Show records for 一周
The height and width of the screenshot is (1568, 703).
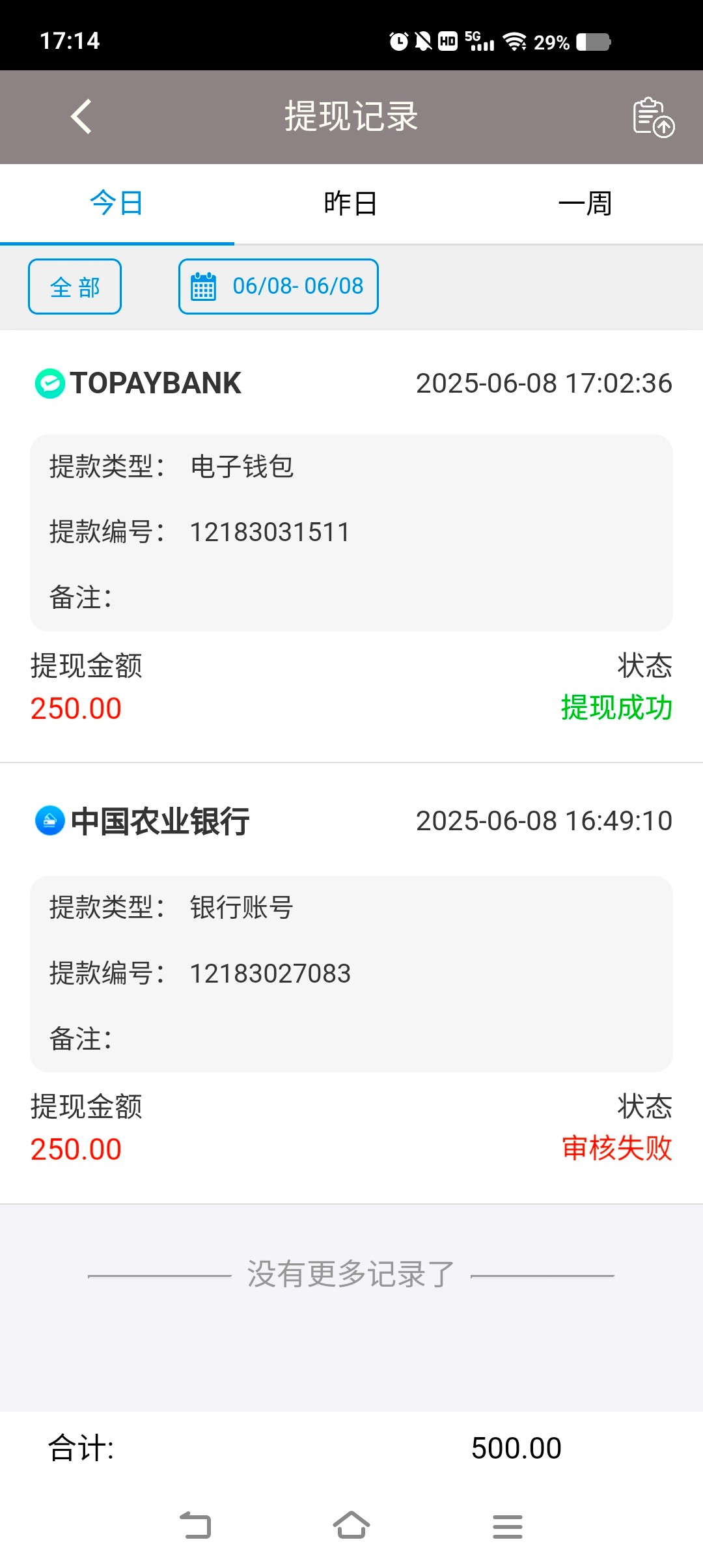click(x=585, y=204)
